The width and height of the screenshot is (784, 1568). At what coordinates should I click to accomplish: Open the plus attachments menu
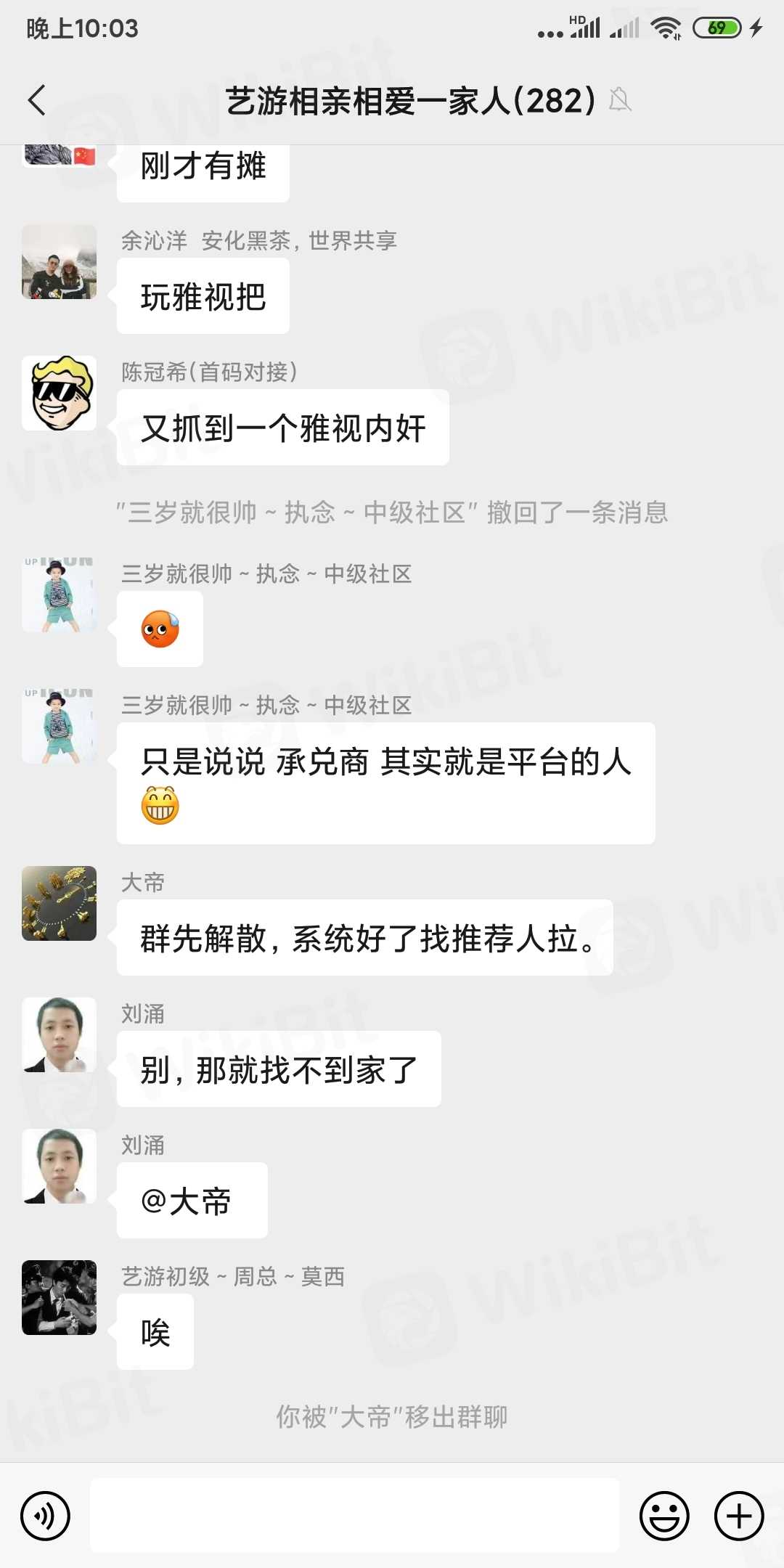(739, 1516)
